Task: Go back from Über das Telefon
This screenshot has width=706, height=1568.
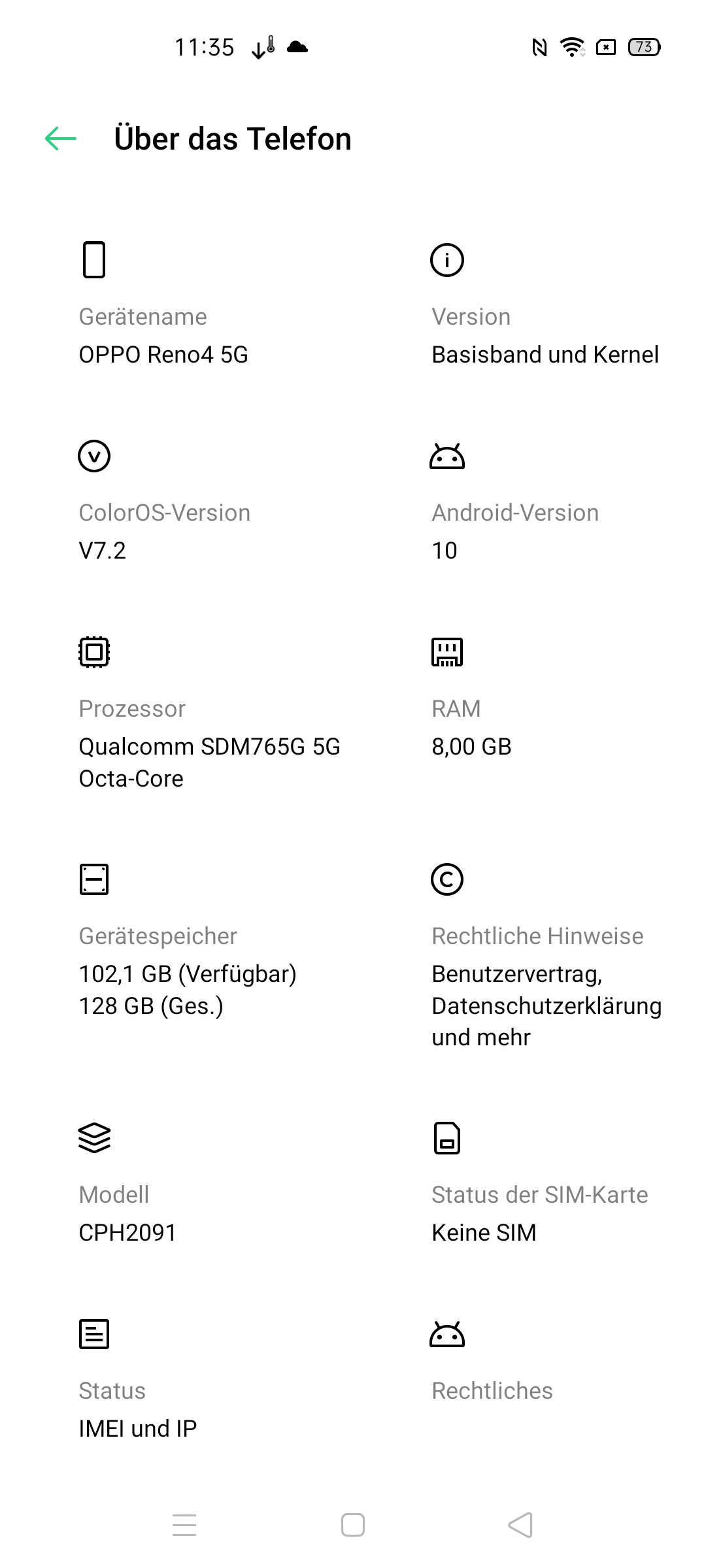Action: 61,139
